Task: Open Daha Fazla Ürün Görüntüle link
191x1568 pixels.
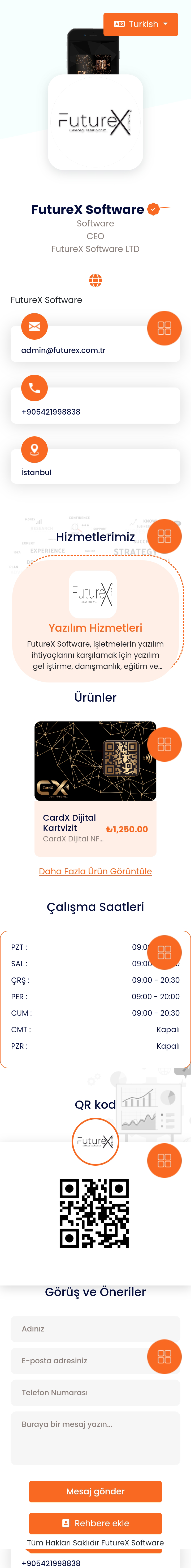Action: pos(95,871)
